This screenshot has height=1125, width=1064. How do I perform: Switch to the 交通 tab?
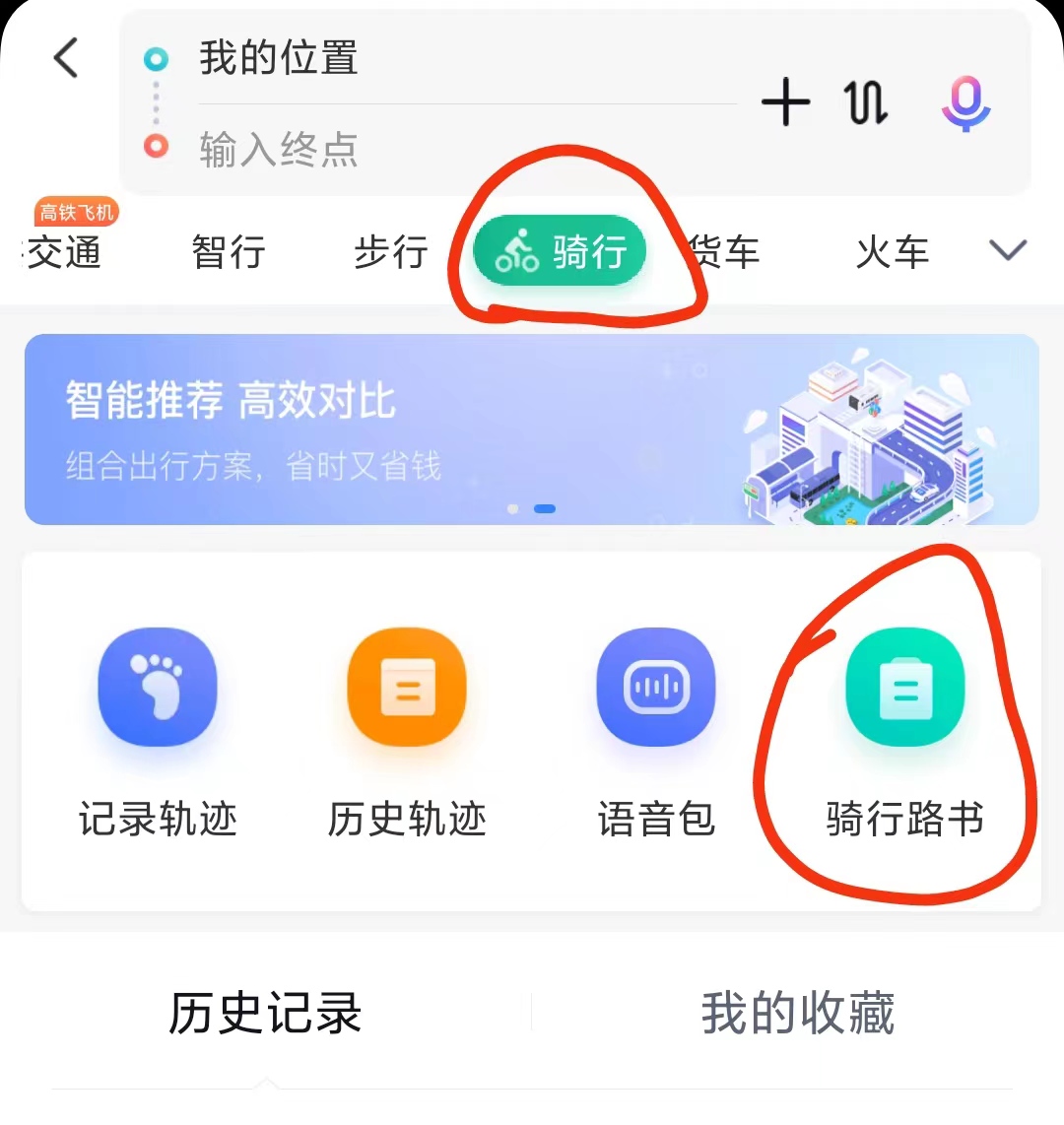(x=63, y=252)
